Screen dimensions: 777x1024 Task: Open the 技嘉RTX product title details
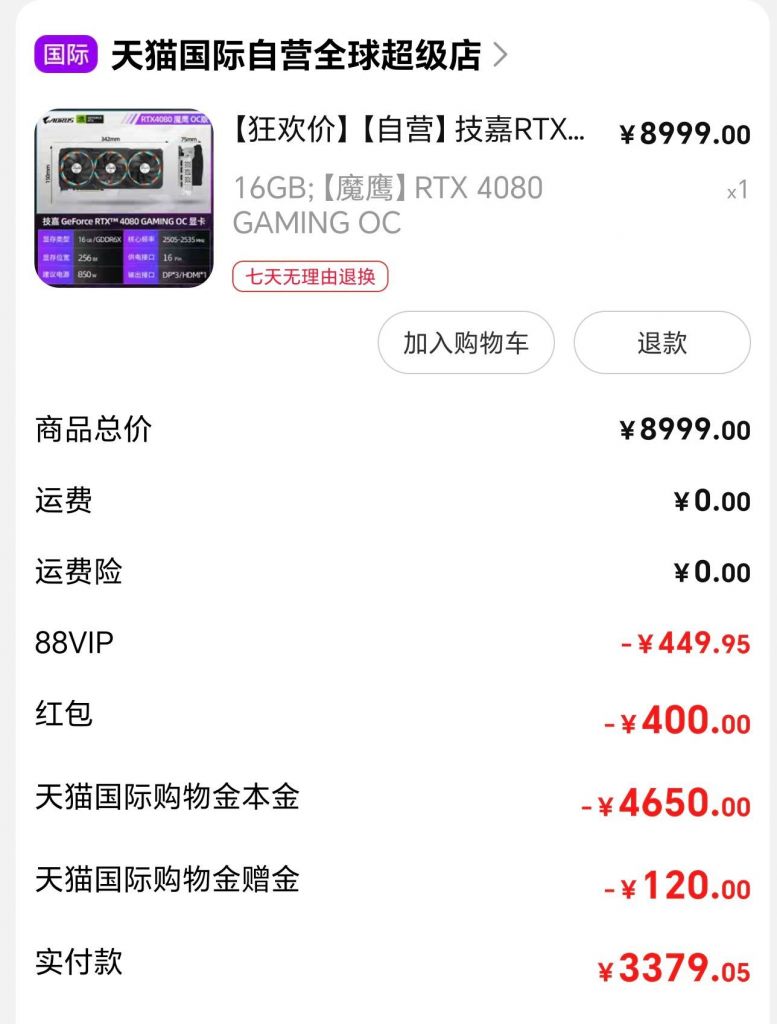point(410,130)
